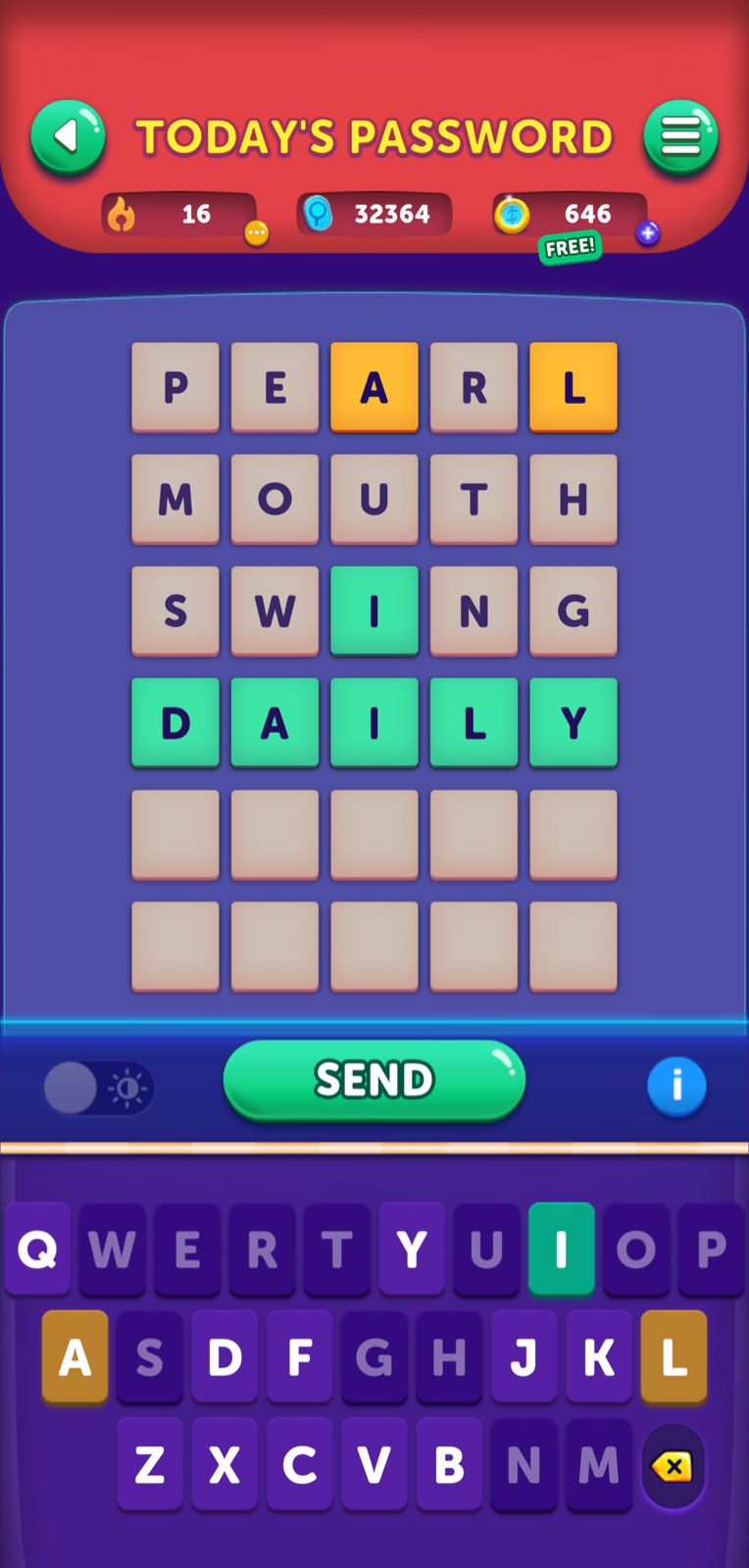The width and height of the screenshot is (749, 1568).
Task: Hit the orange L key
Action: tap(674, 1357)
